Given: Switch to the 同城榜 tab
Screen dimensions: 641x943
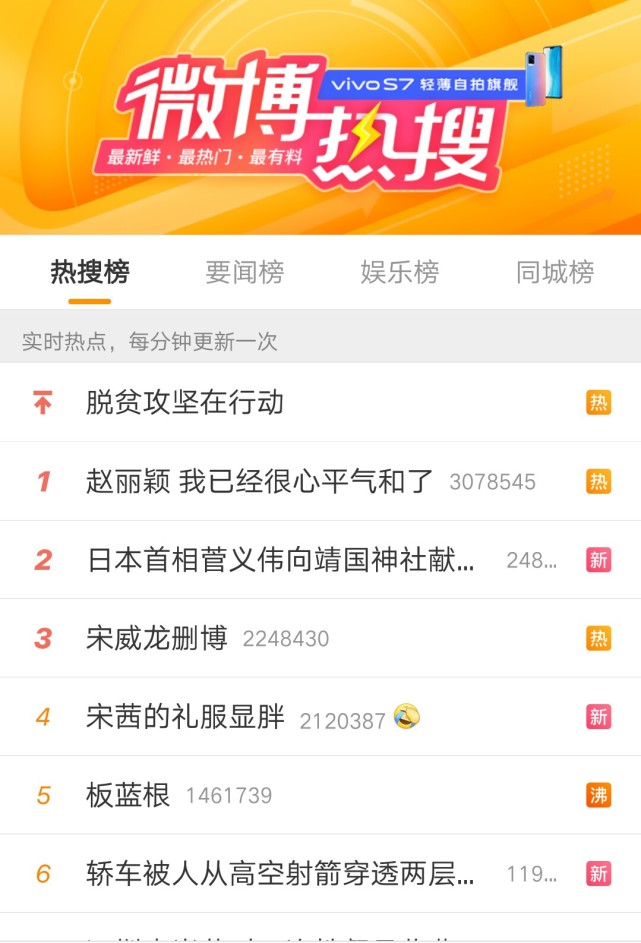Looking at the screenshot, I should [555, 272].
